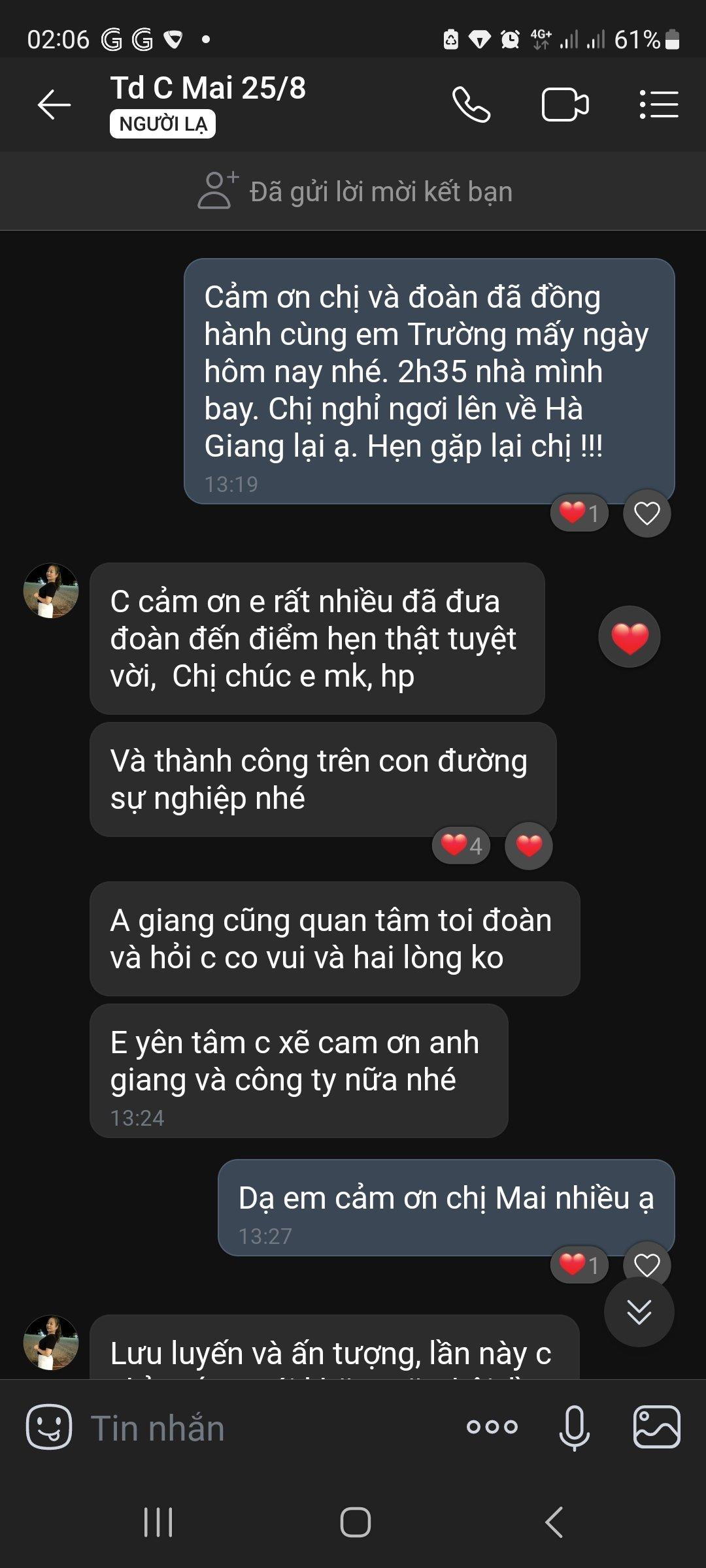Screen dimensions: 706x1568
Task: Record a voice message
Action: point(574,1427)
